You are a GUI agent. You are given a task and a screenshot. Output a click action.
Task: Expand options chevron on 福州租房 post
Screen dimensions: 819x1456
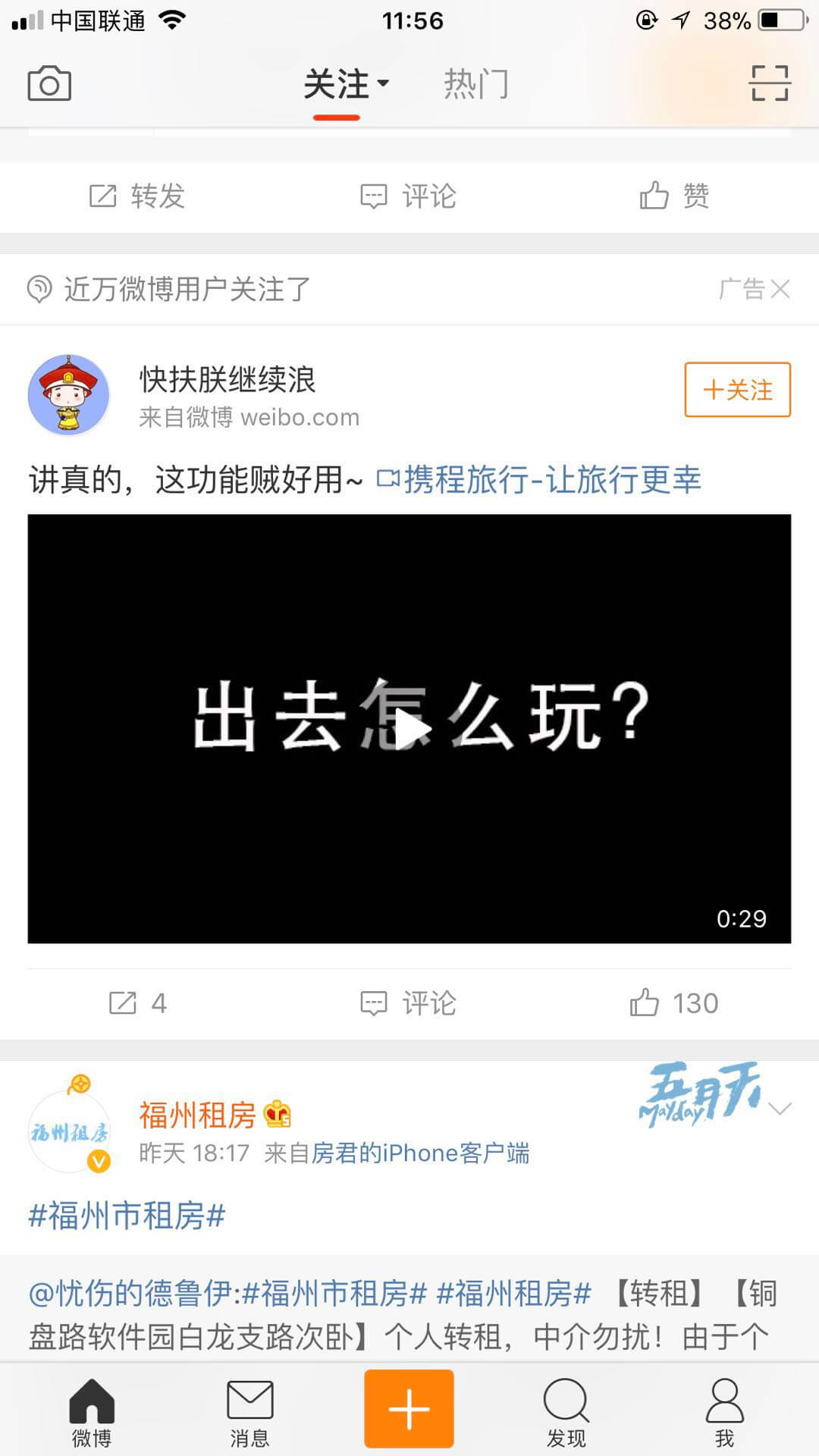[x=780, y=1109]
